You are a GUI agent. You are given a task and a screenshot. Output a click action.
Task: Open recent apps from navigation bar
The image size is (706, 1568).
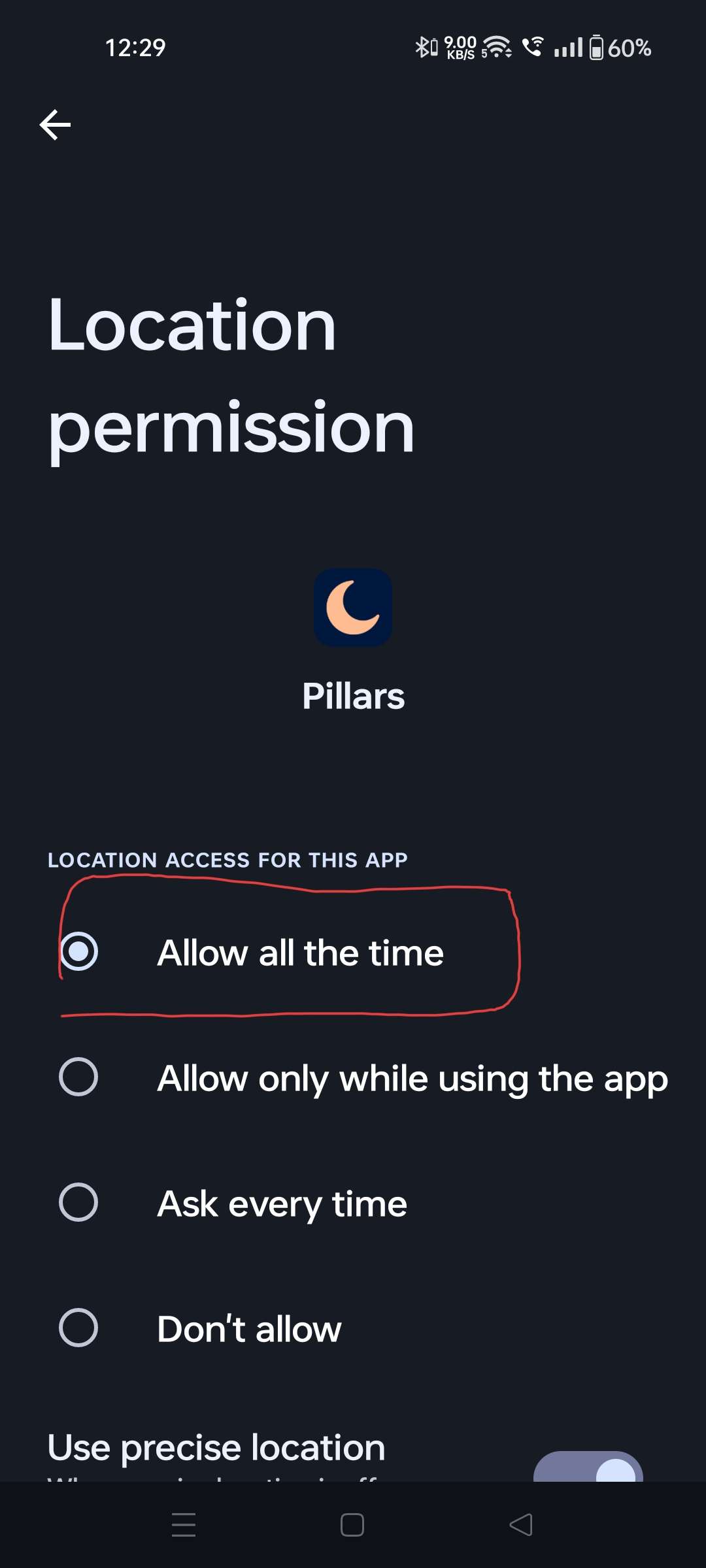tap(184, 1525)
